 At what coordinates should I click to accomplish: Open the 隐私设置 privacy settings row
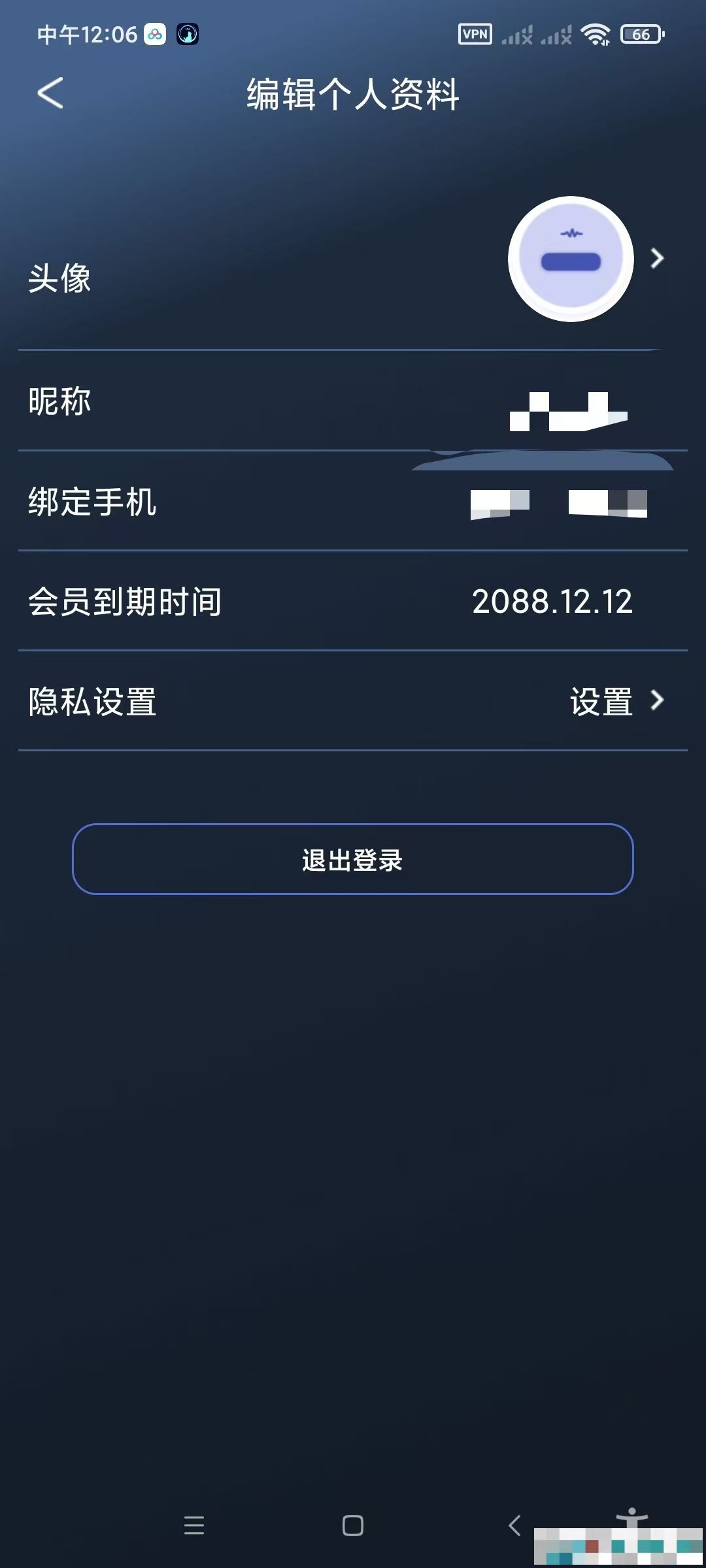[x=353, y=701]
